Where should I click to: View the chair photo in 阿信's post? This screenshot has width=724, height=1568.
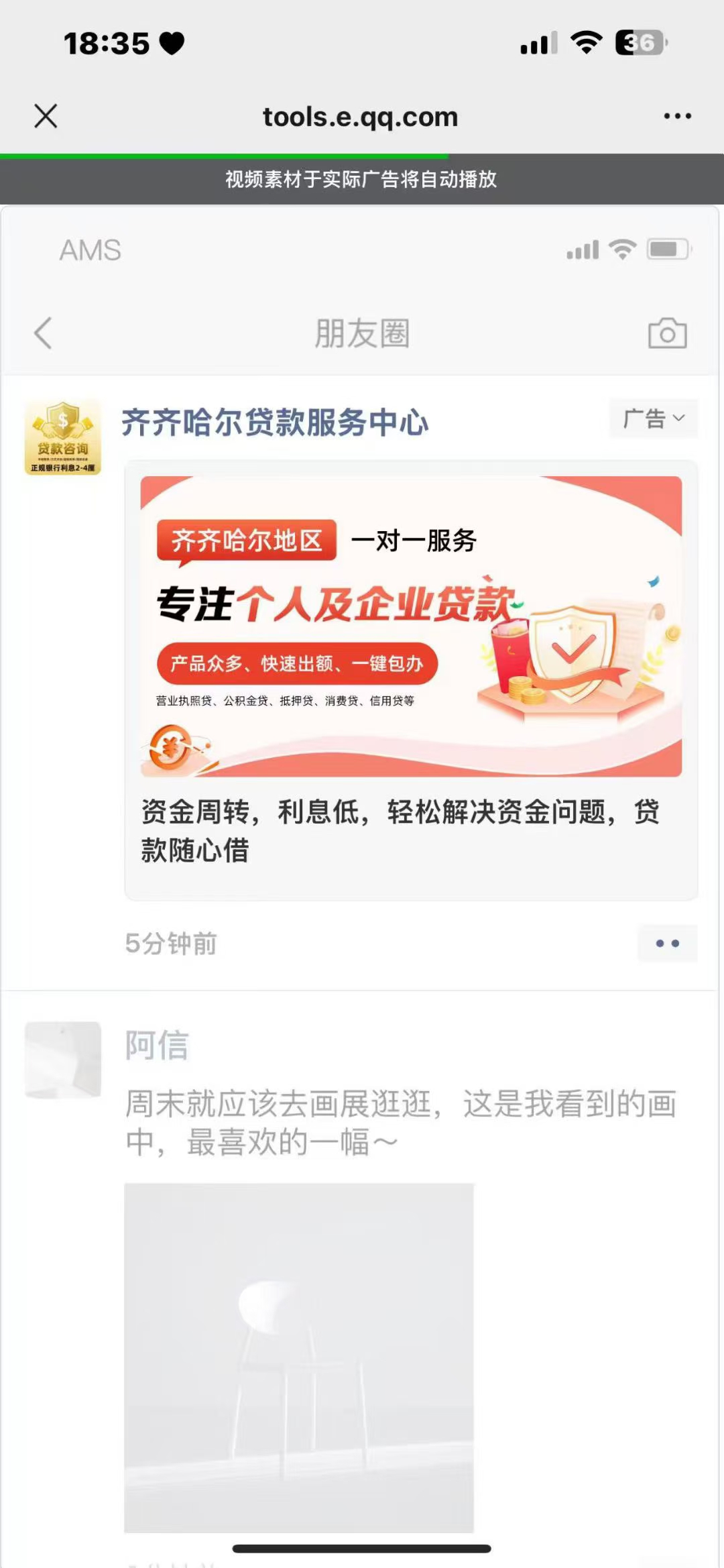coord(299,1357)
